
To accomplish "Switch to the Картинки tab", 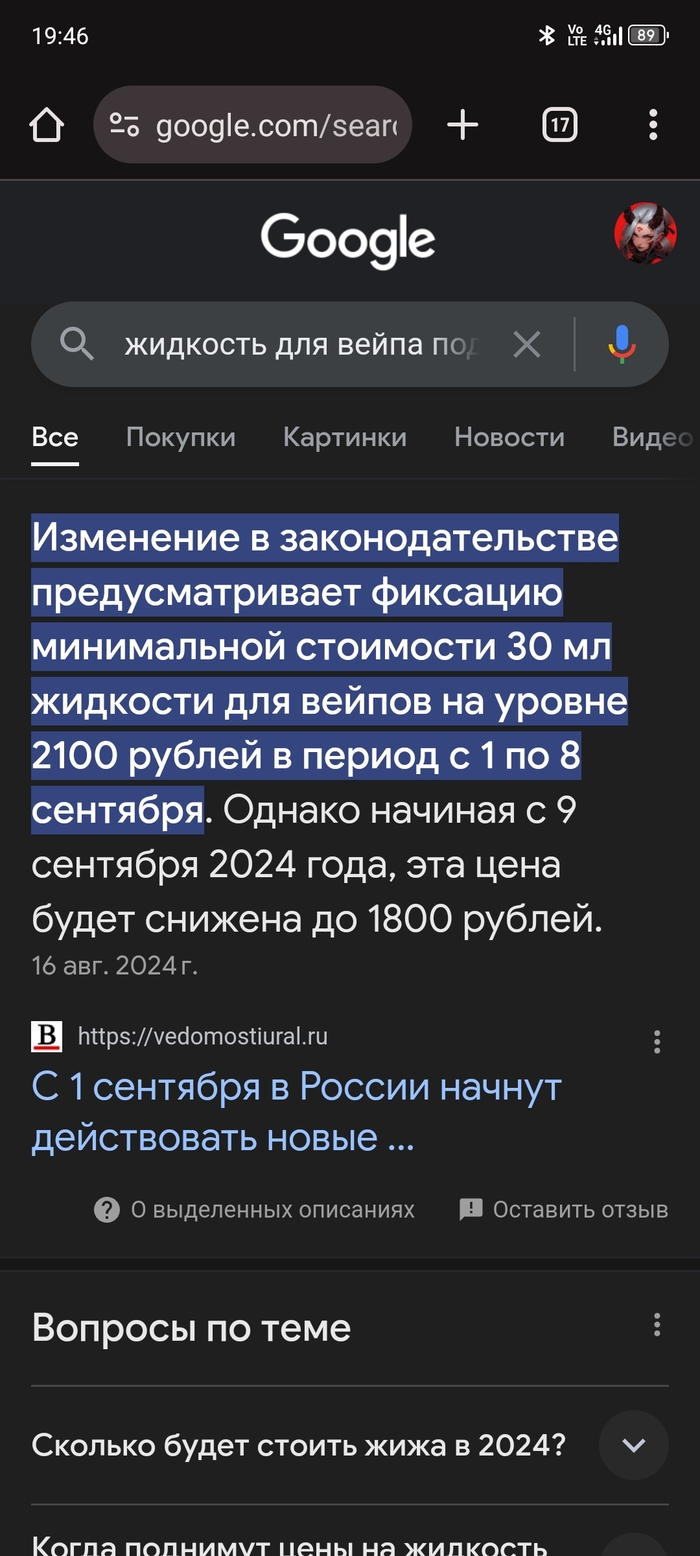I will point(345,437).
